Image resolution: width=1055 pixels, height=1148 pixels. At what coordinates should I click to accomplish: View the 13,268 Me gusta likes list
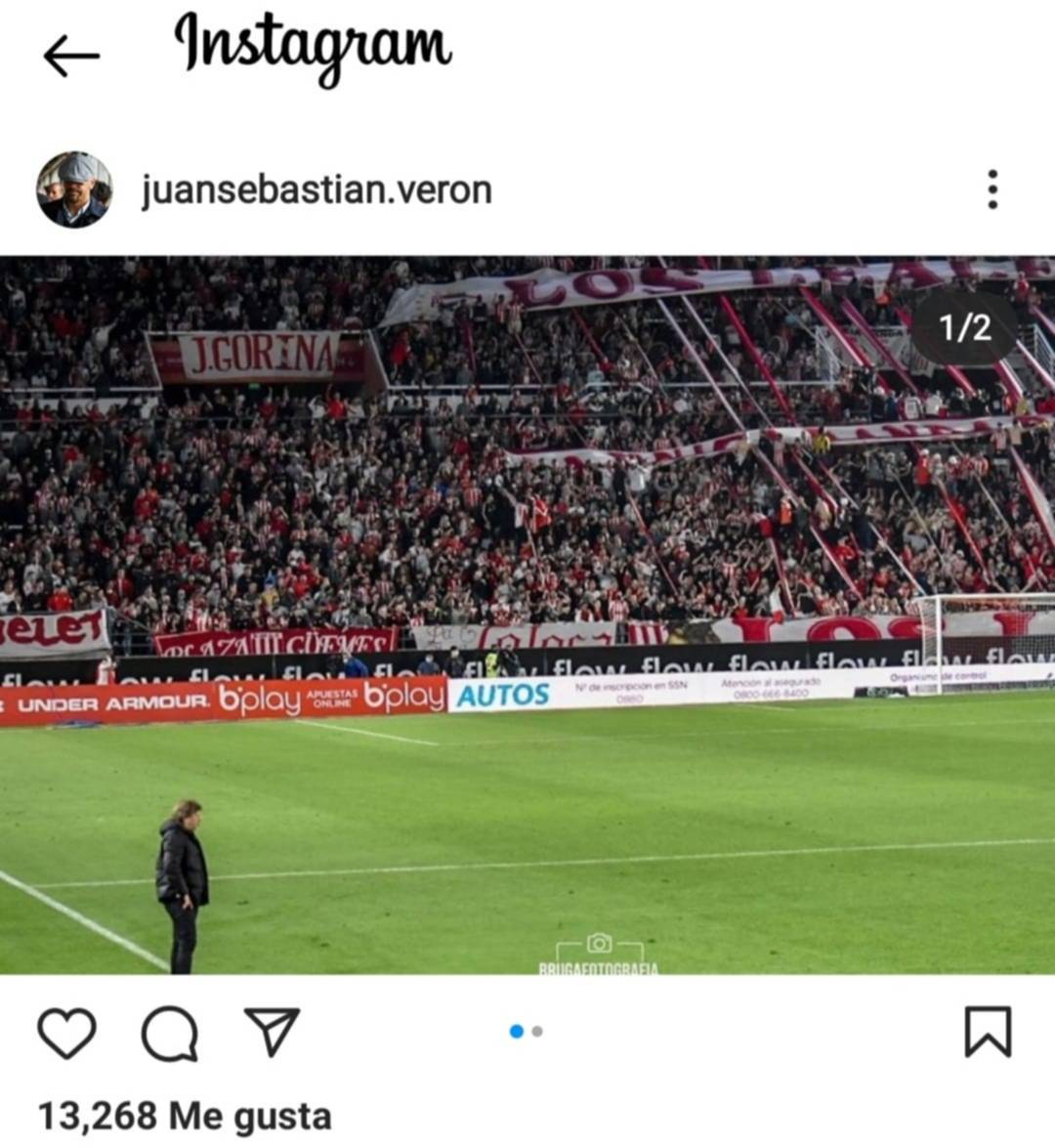[185, 1115]
